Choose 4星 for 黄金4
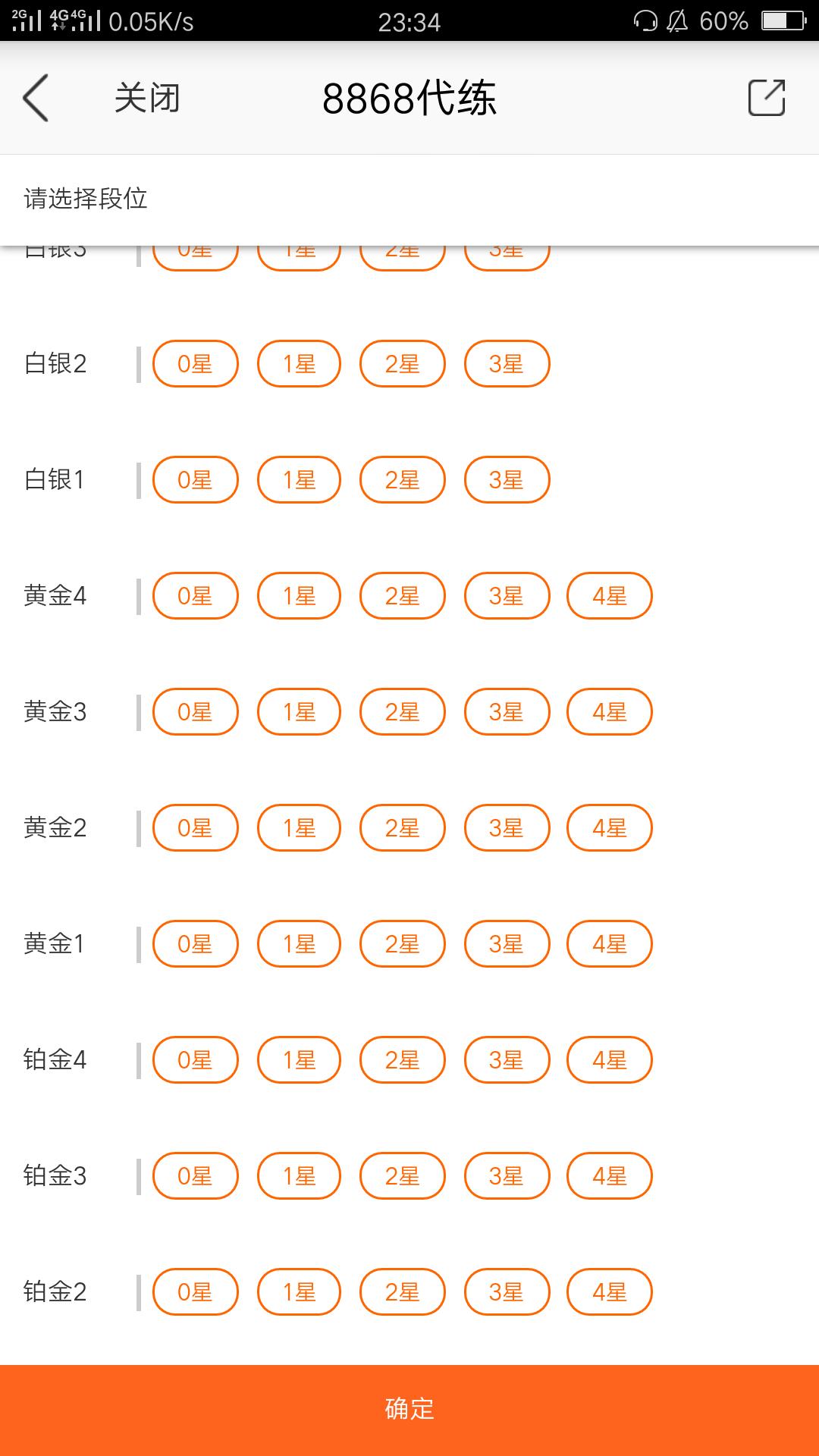Screen dimensions: 819x1456 point(610,596)
